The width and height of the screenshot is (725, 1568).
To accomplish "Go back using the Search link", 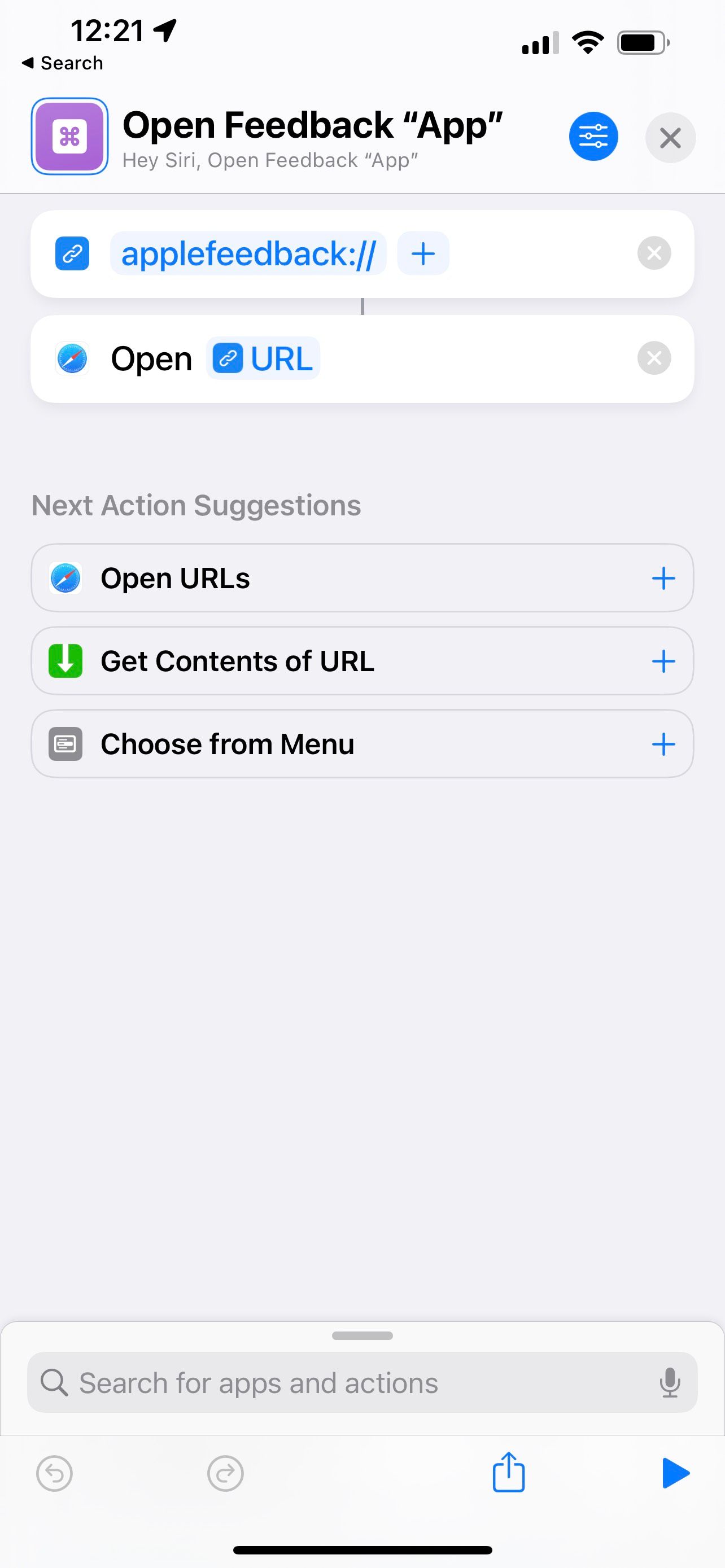I will point(63,63).
